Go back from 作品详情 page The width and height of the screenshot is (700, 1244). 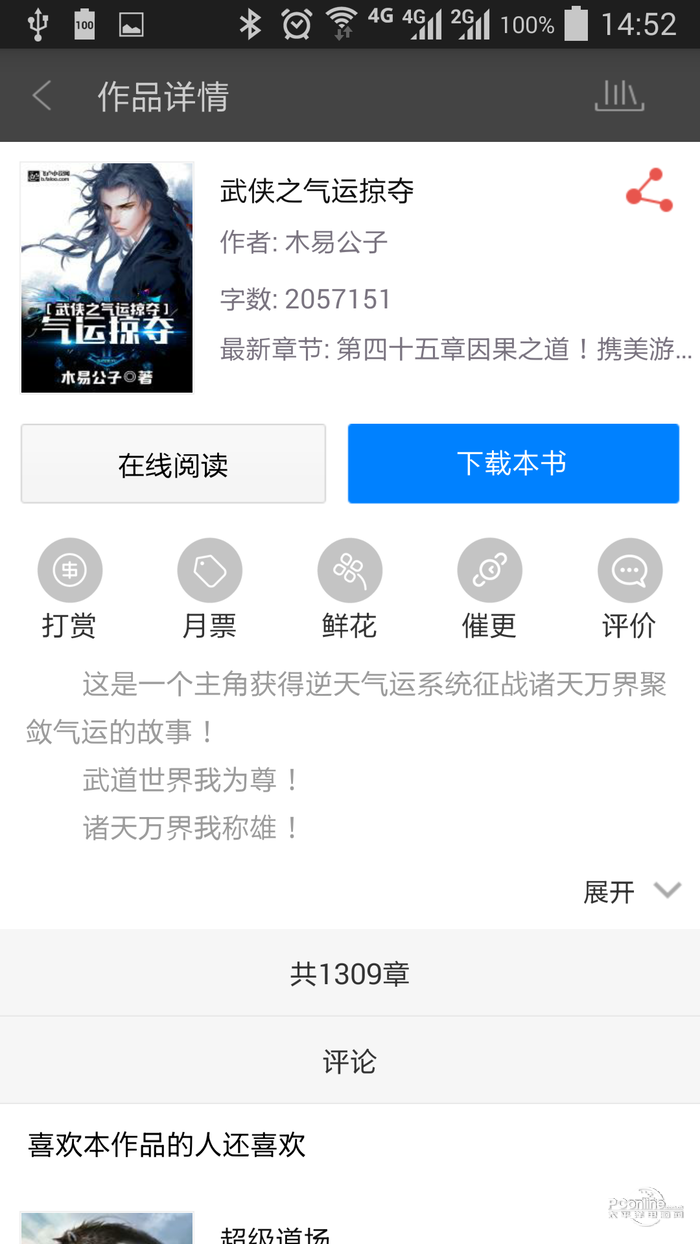42,96
